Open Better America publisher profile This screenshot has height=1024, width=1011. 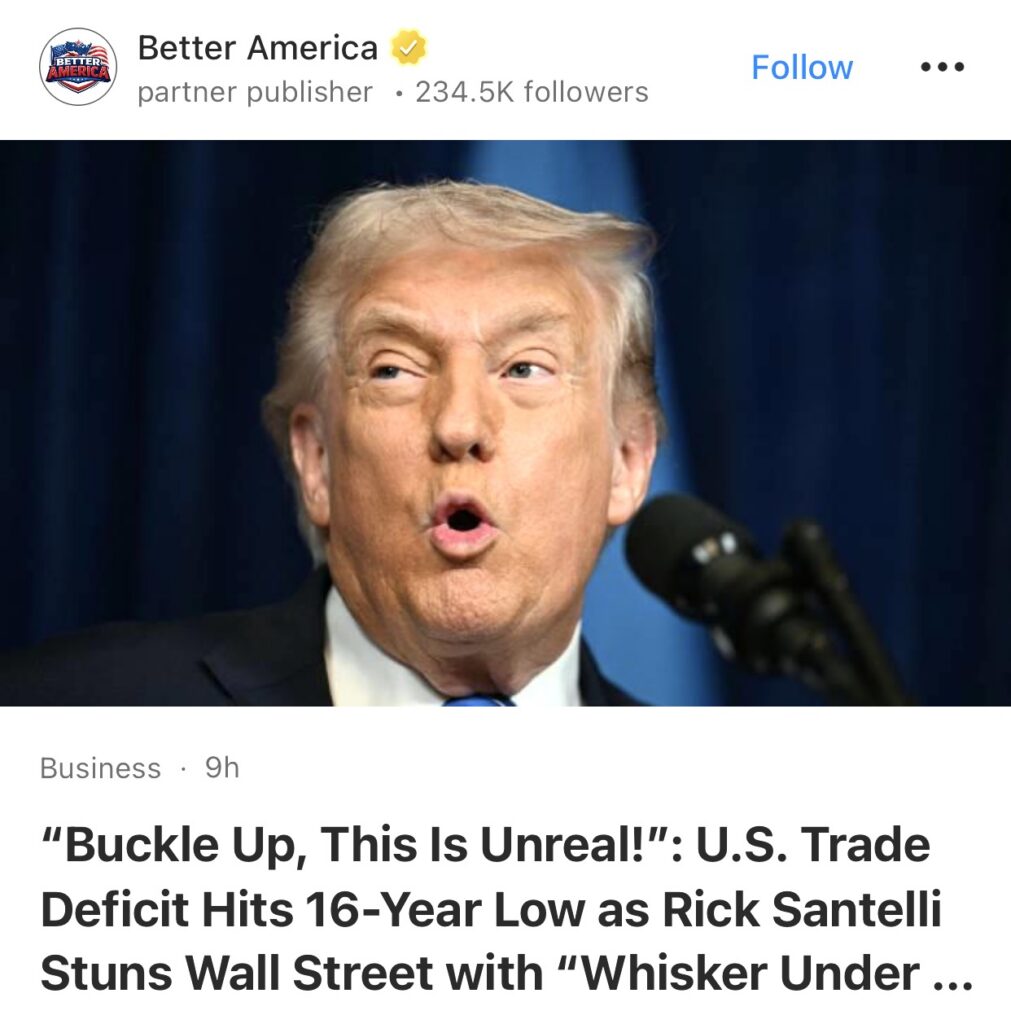pyautogui.click(x=256, y=48)
